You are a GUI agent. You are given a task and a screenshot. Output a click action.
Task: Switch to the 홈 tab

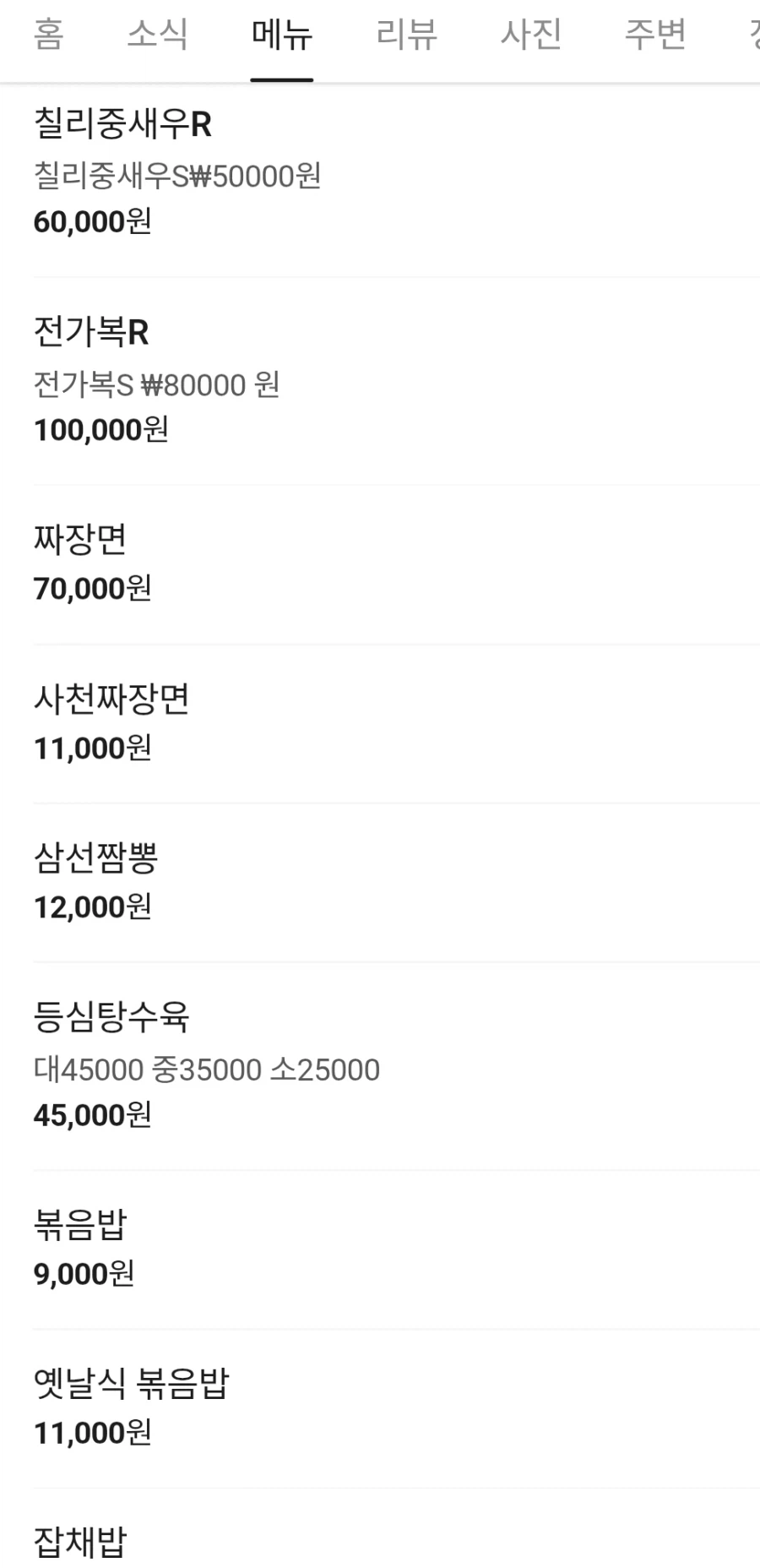pos(48,35)
